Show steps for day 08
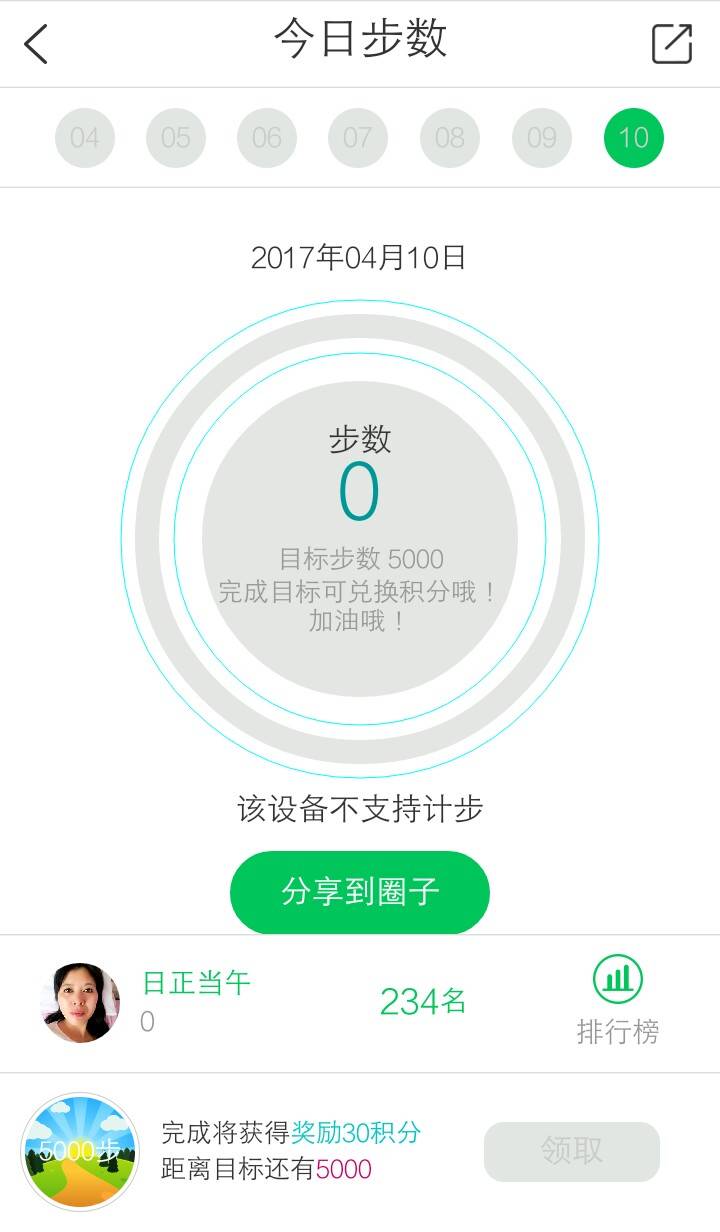Image resolution: width=720 pixels, height=1232 pixels. tap(450, 138)
